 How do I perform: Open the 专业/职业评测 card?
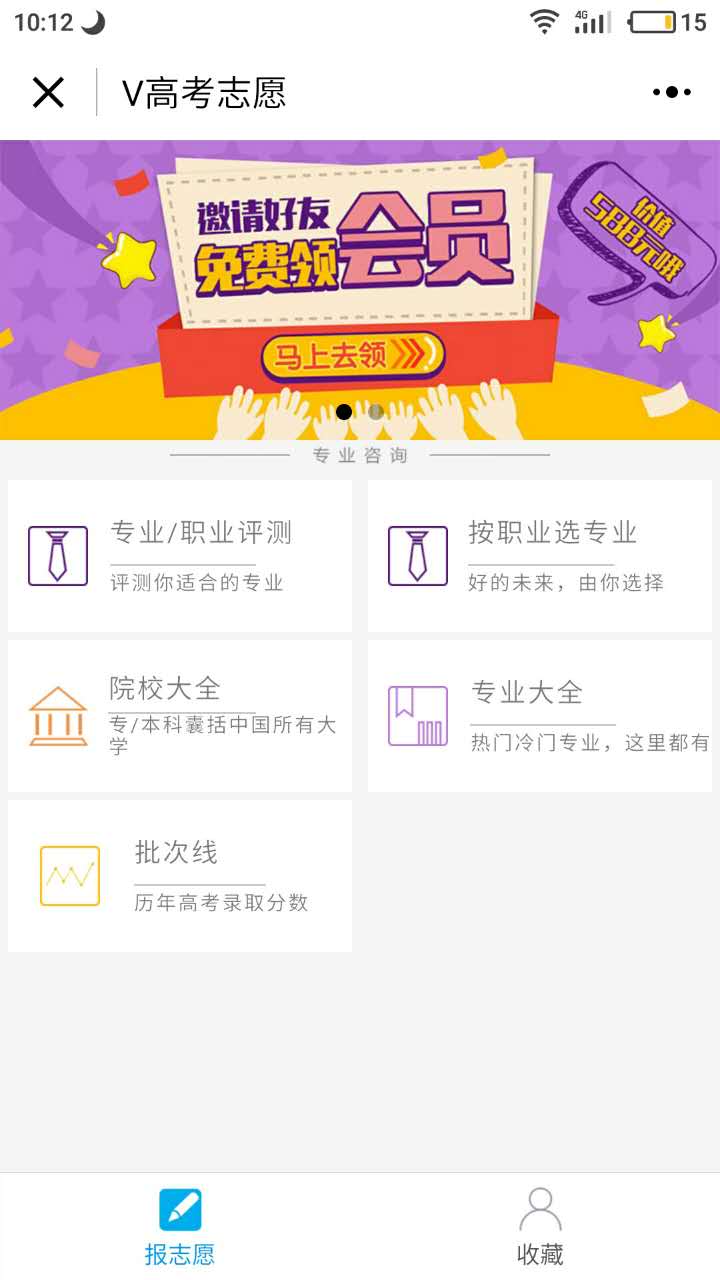coord(180,556)
